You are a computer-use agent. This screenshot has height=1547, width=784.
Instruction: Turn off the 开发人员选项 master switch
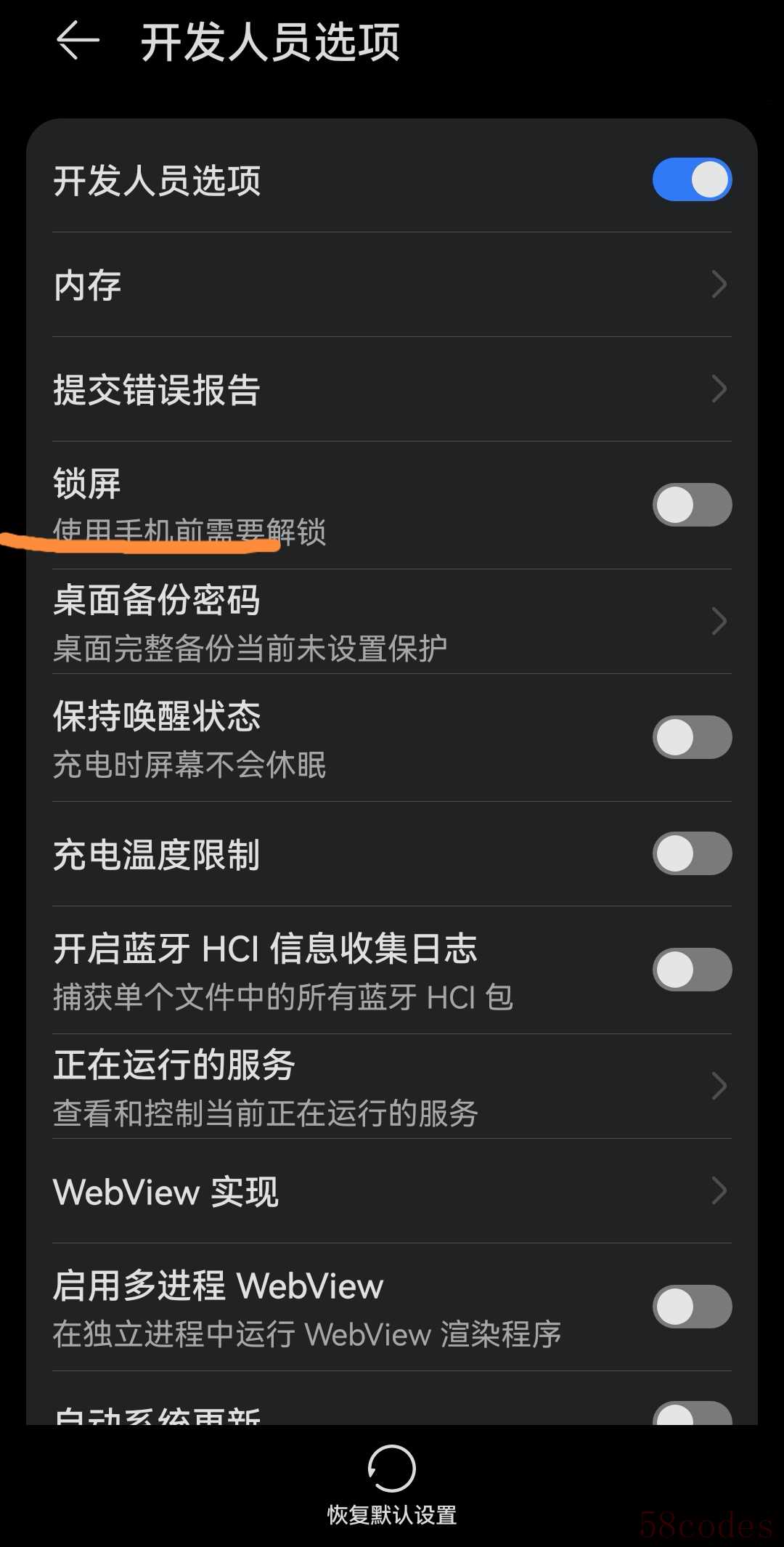pos(691,179)
